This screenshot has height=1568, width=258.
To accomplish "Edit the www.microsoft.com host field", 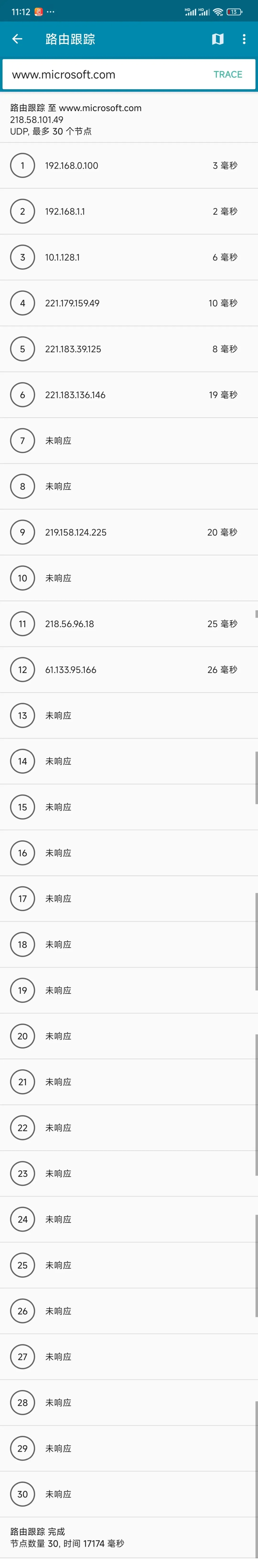I will [103, 74].
